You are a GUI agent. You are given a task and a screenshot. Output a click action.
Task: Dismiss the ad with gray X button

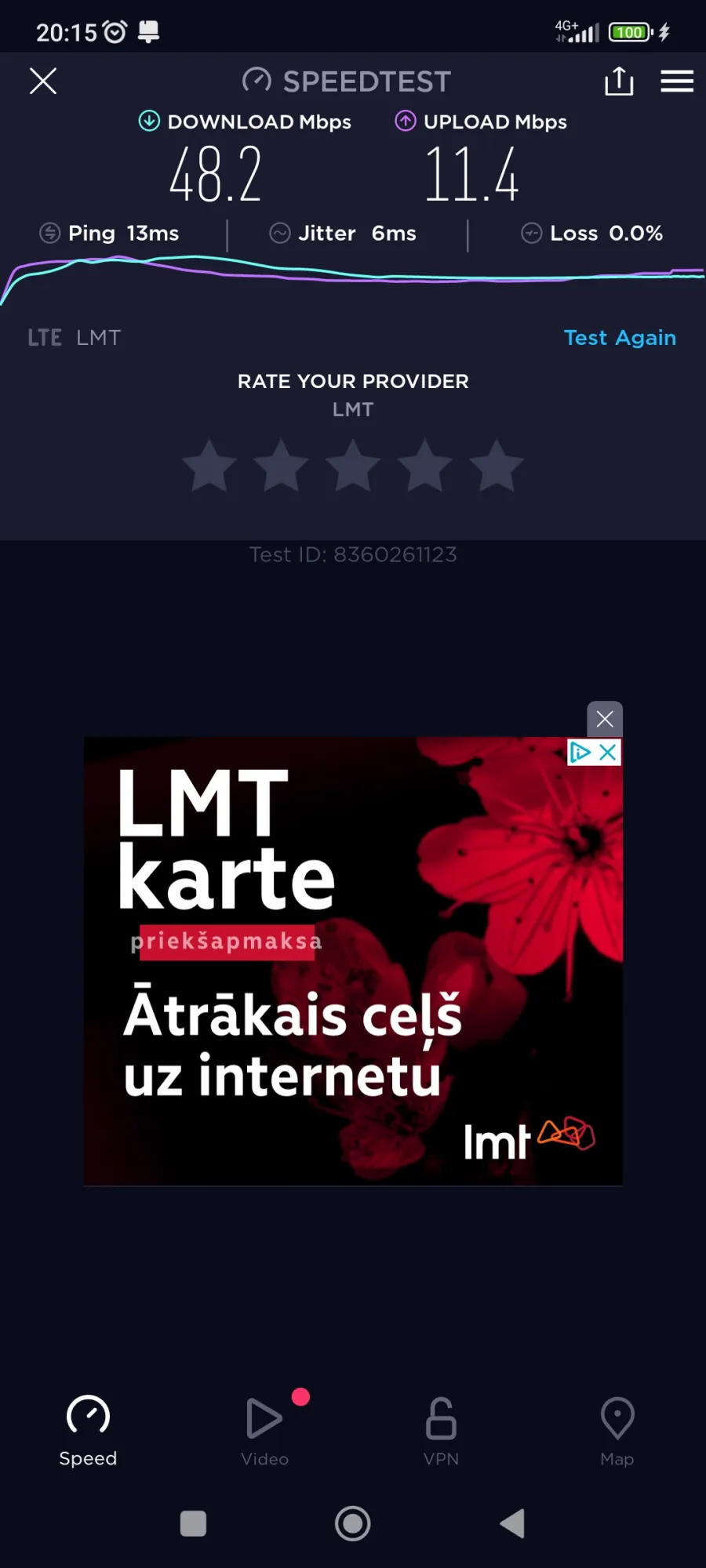pyautogui.click(x=605, y=719)
